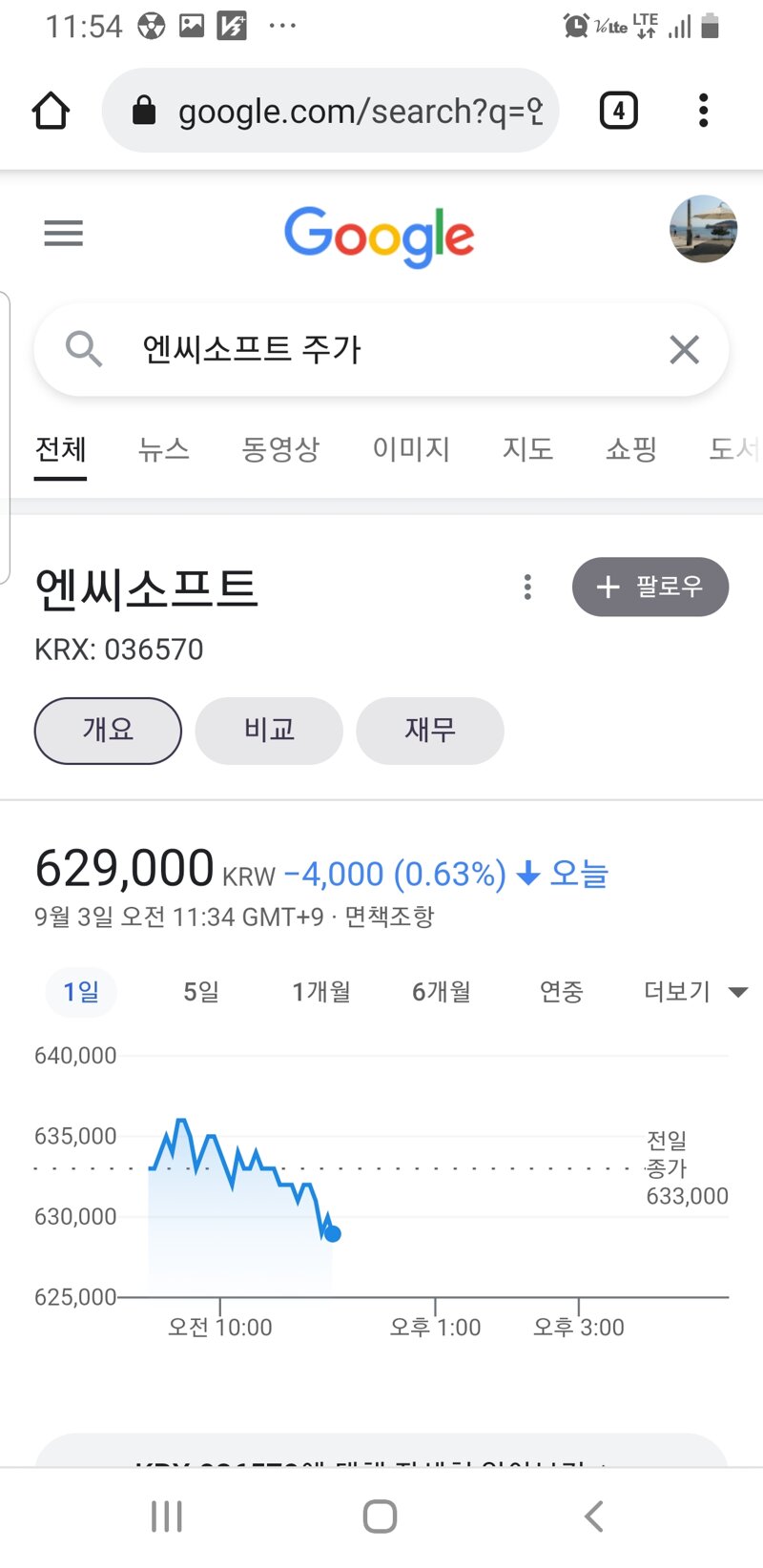Tap the 엔씨소프트 주가 search field

(381, 350)
